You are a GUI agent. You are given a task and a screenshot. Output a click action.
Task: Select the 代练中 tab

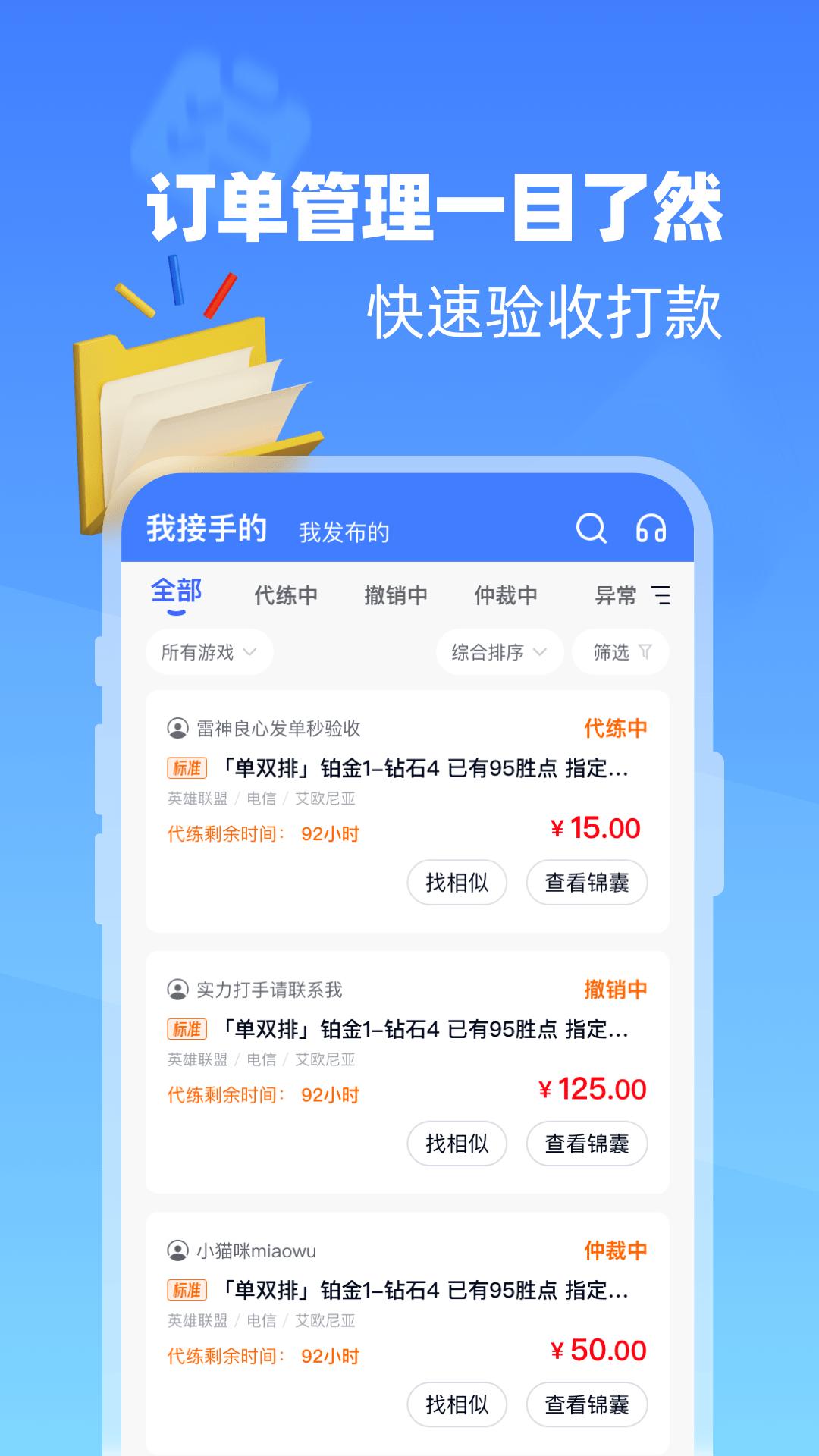pos(284,596)
